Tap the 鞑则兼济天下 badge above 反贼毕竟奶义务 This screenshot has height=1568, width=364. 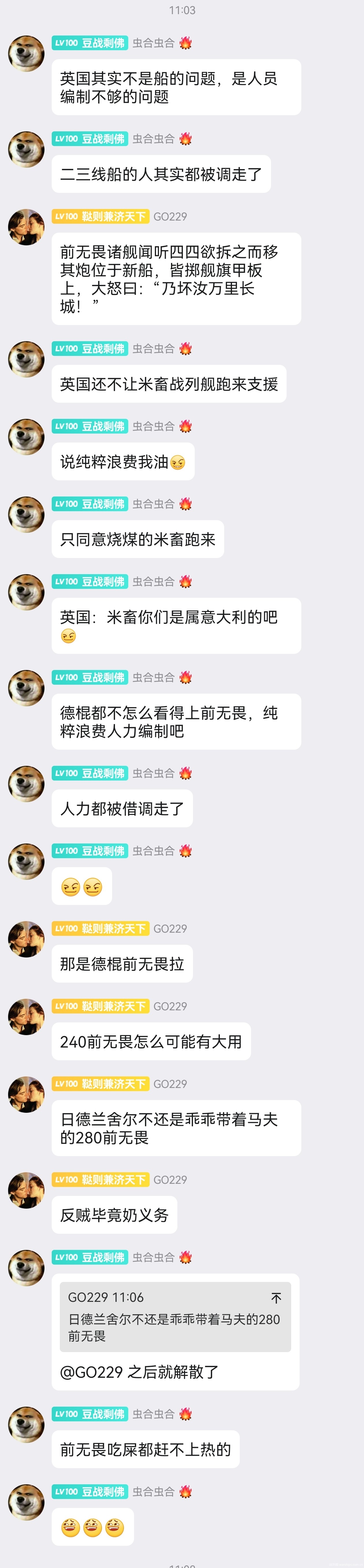click(x=101, y=1180)
